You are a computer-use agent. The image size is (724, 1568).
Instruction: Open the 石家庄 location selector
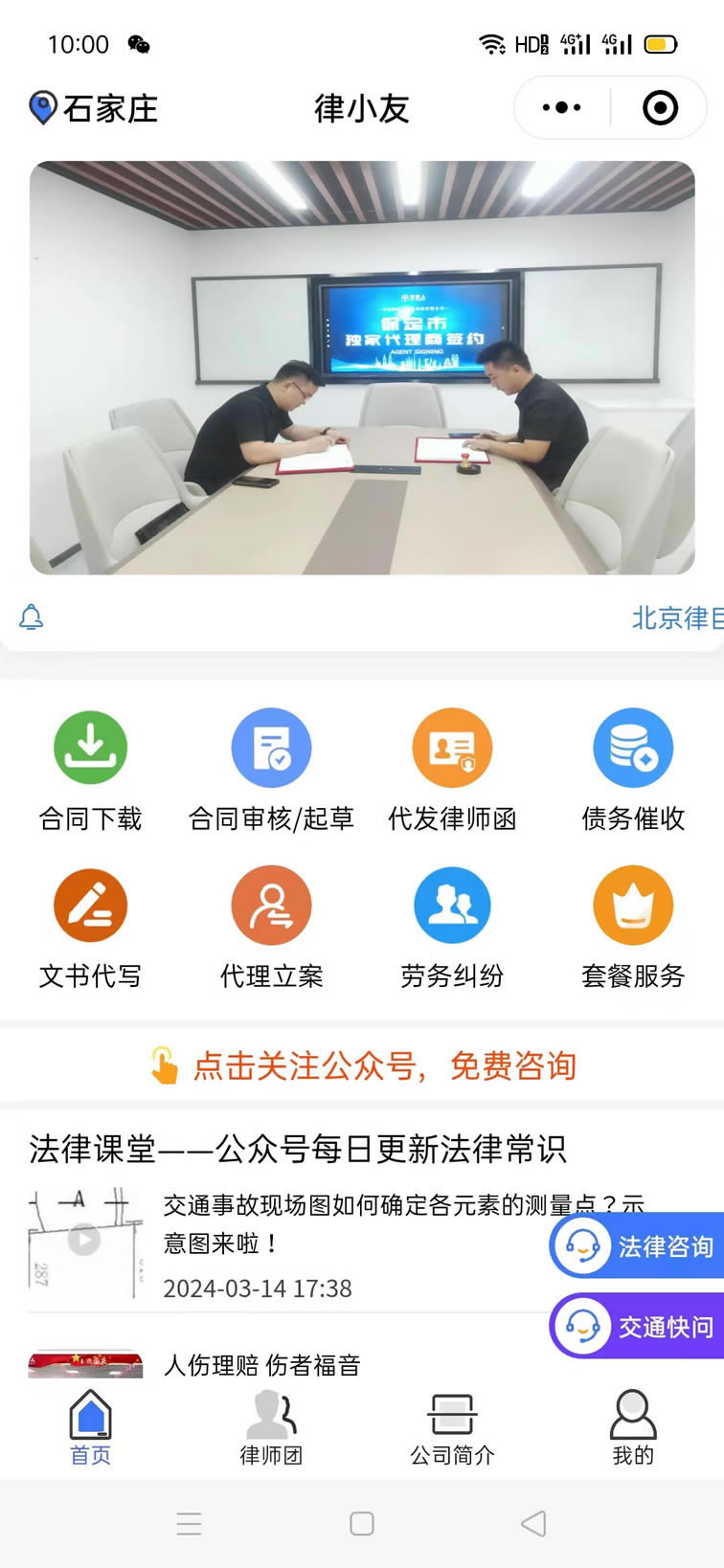click(94, 108)
